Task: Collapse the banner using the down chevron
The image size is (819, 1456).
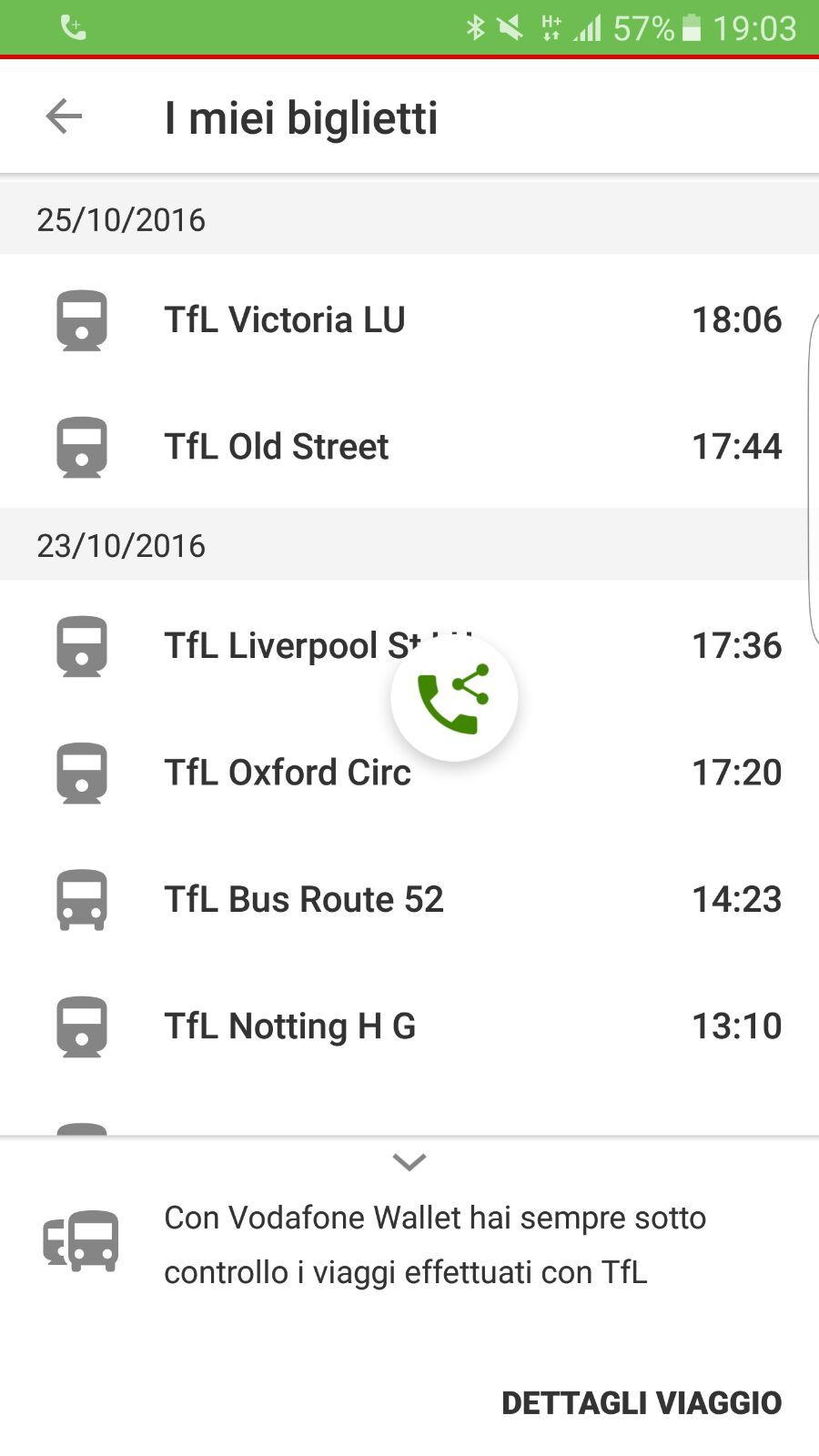Action: tap(409, 1162)
